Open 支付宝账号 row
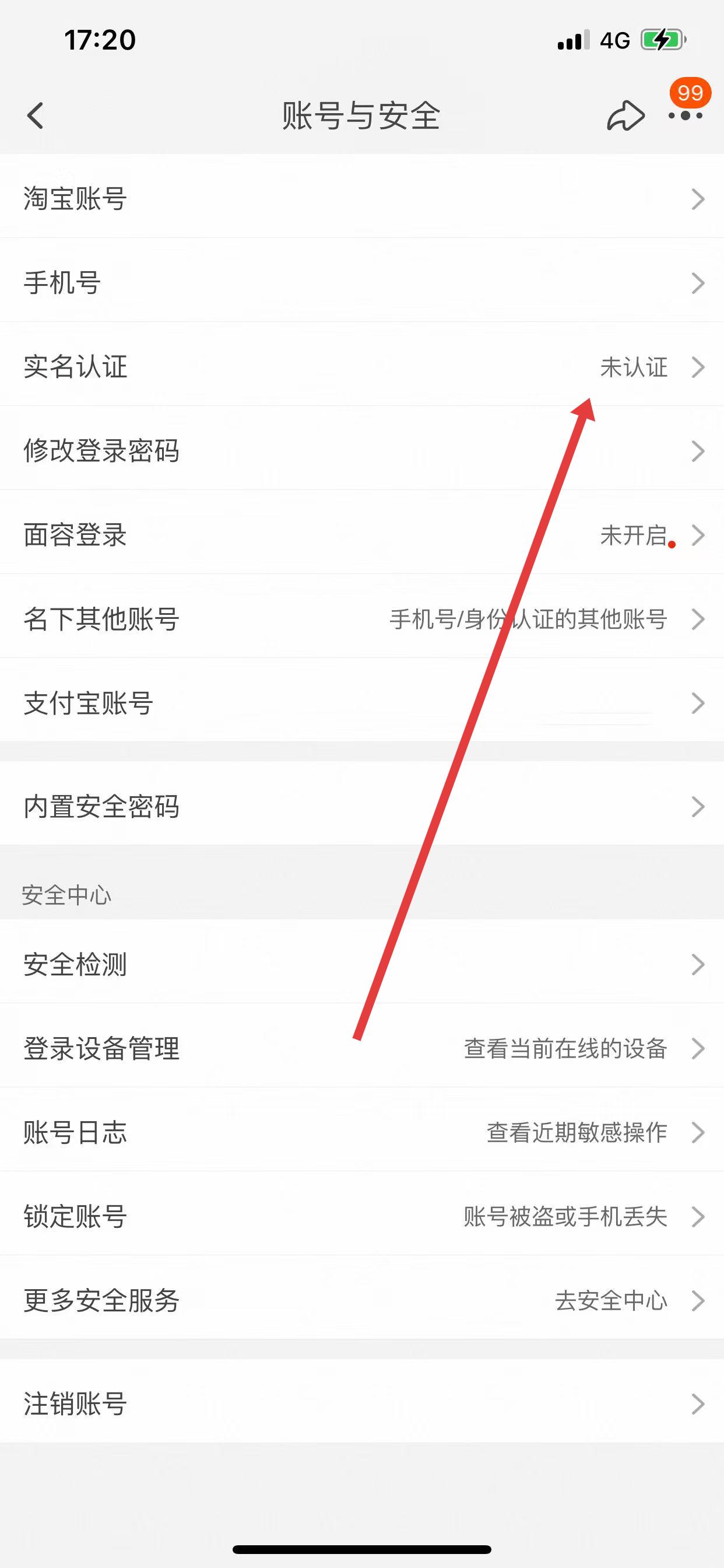724x1568 pixels. (362, 702)
